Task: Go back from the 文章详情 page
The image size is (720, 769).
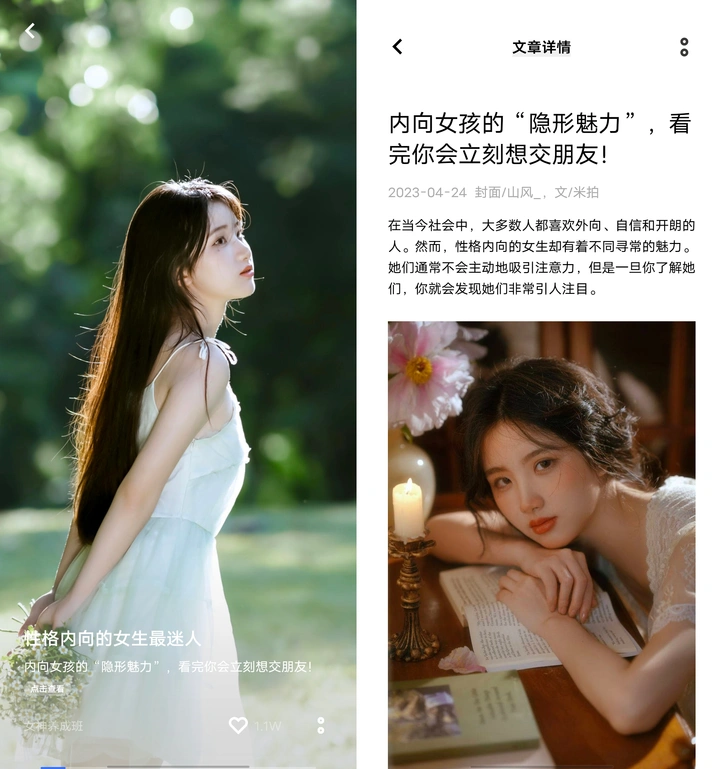Action: point(398,47)
